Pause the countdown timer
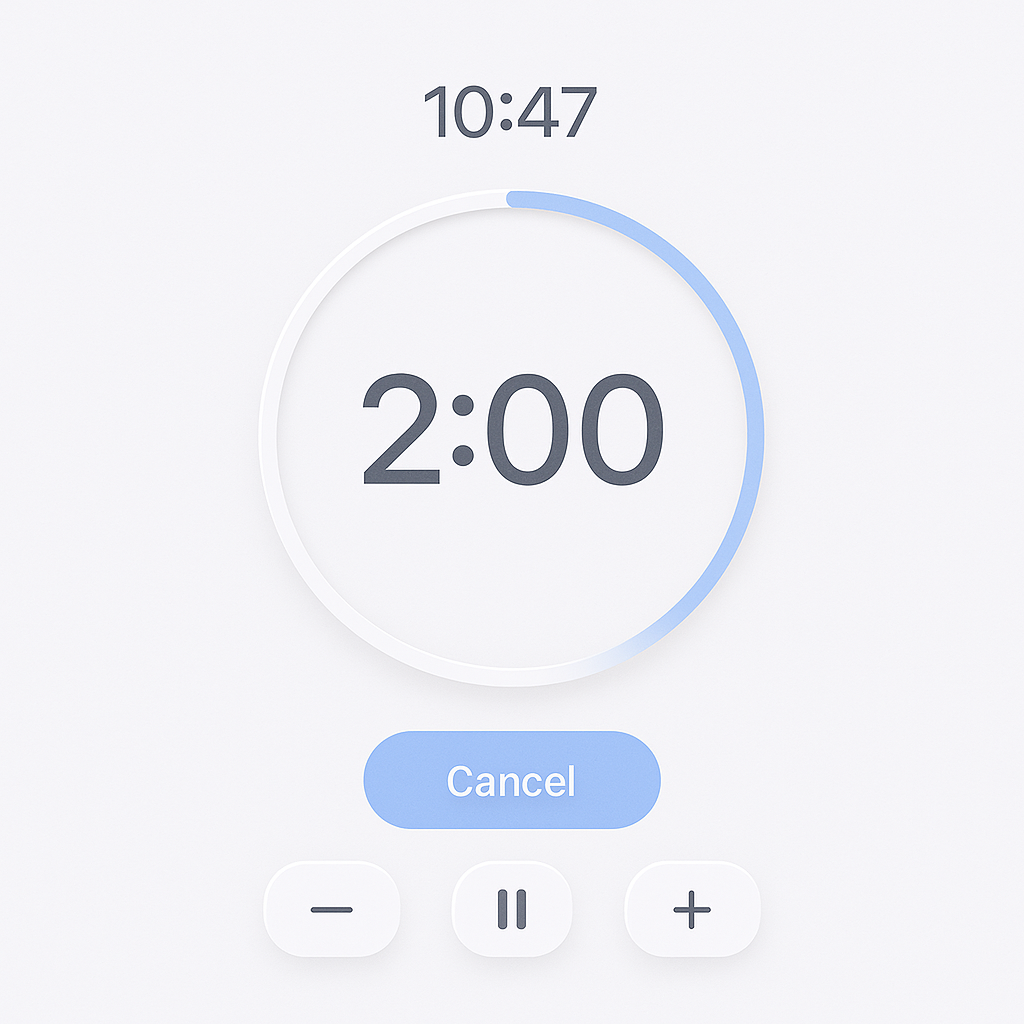Viewport: 1024px width, 1024px height. click(x=512, y=909)
